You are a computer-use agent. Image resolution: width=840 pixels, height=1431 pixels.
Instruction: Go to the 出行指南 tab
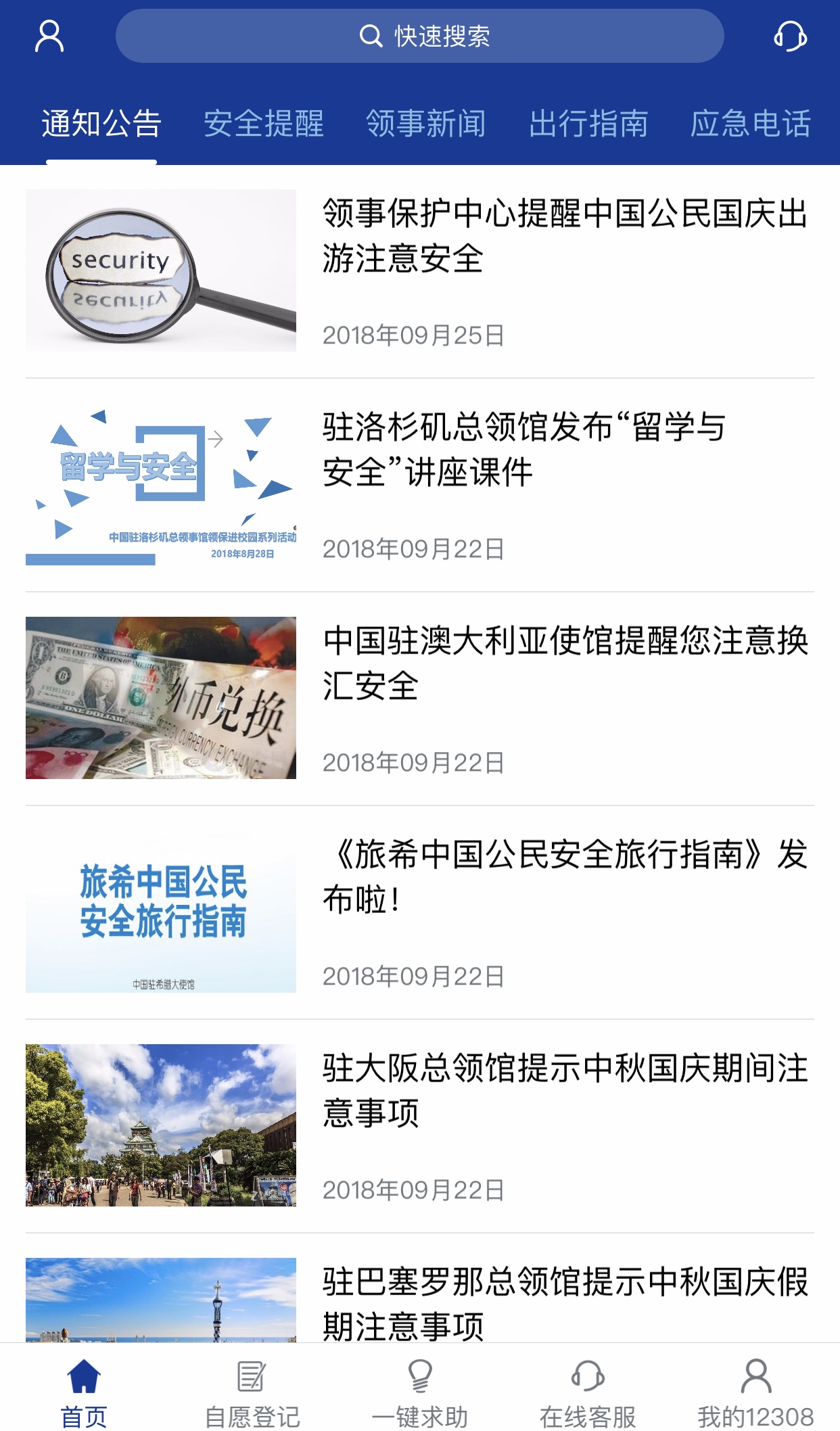pos(588,124)
